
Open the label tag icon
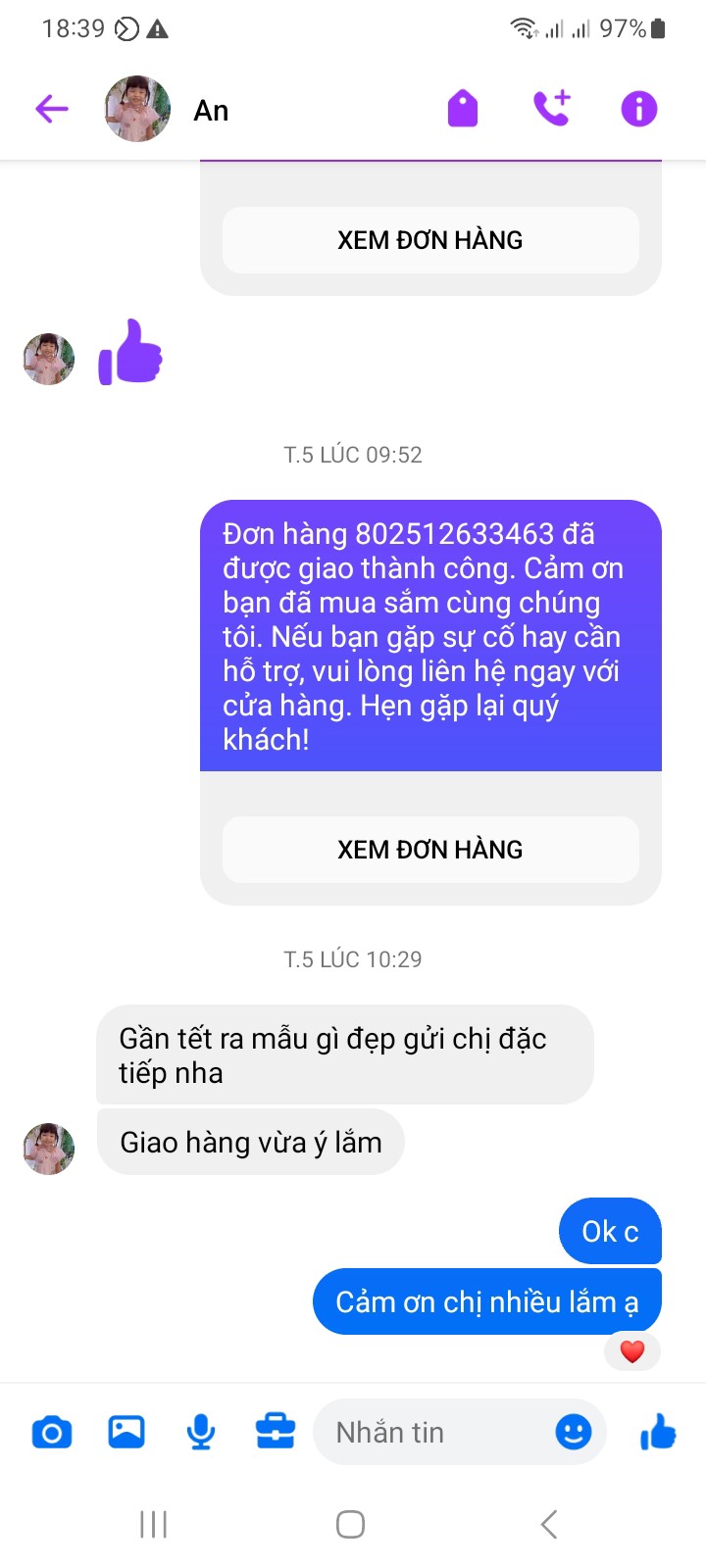(463, 109)
